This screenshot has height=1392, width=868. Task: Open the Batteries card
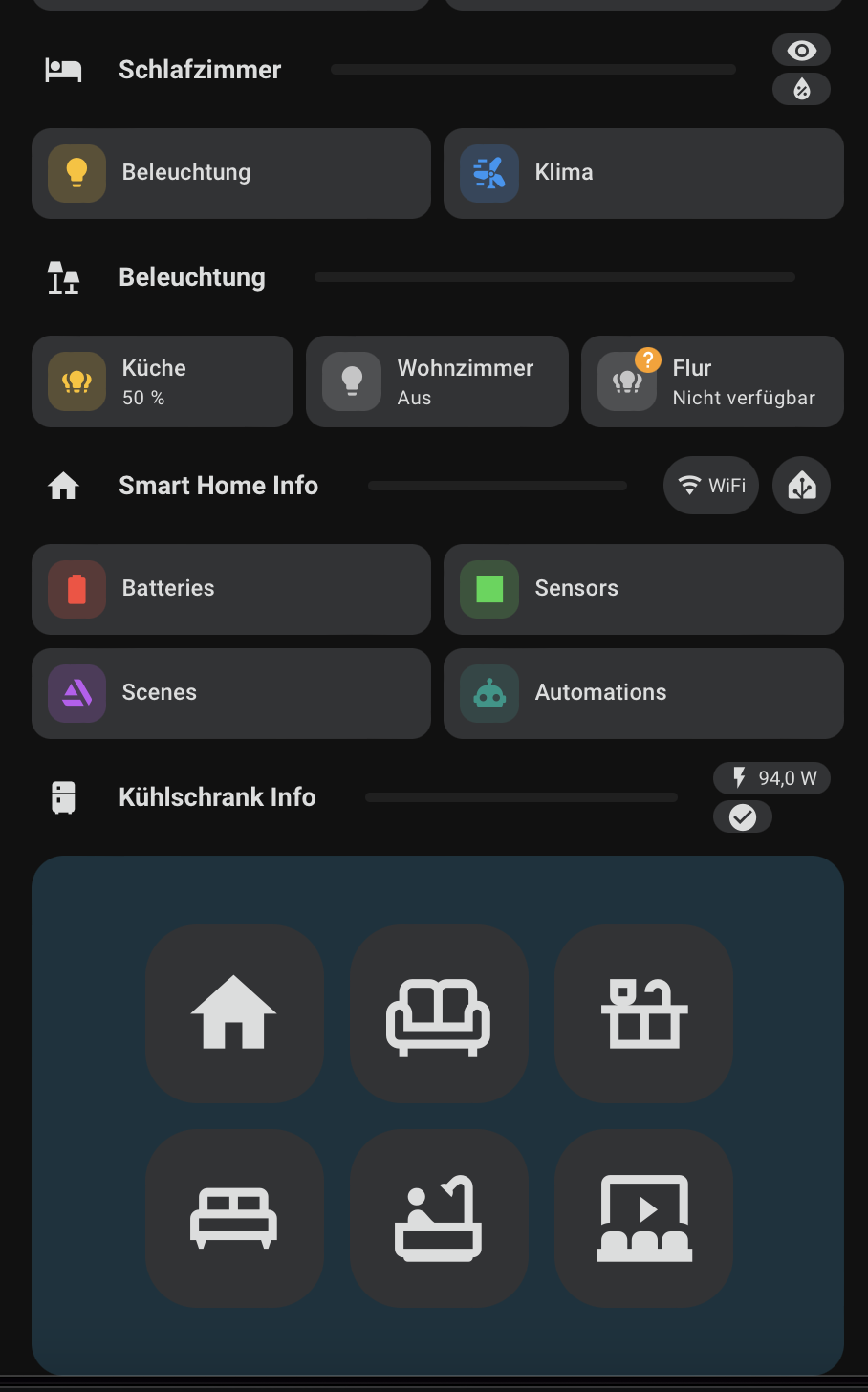pos(230,589)
